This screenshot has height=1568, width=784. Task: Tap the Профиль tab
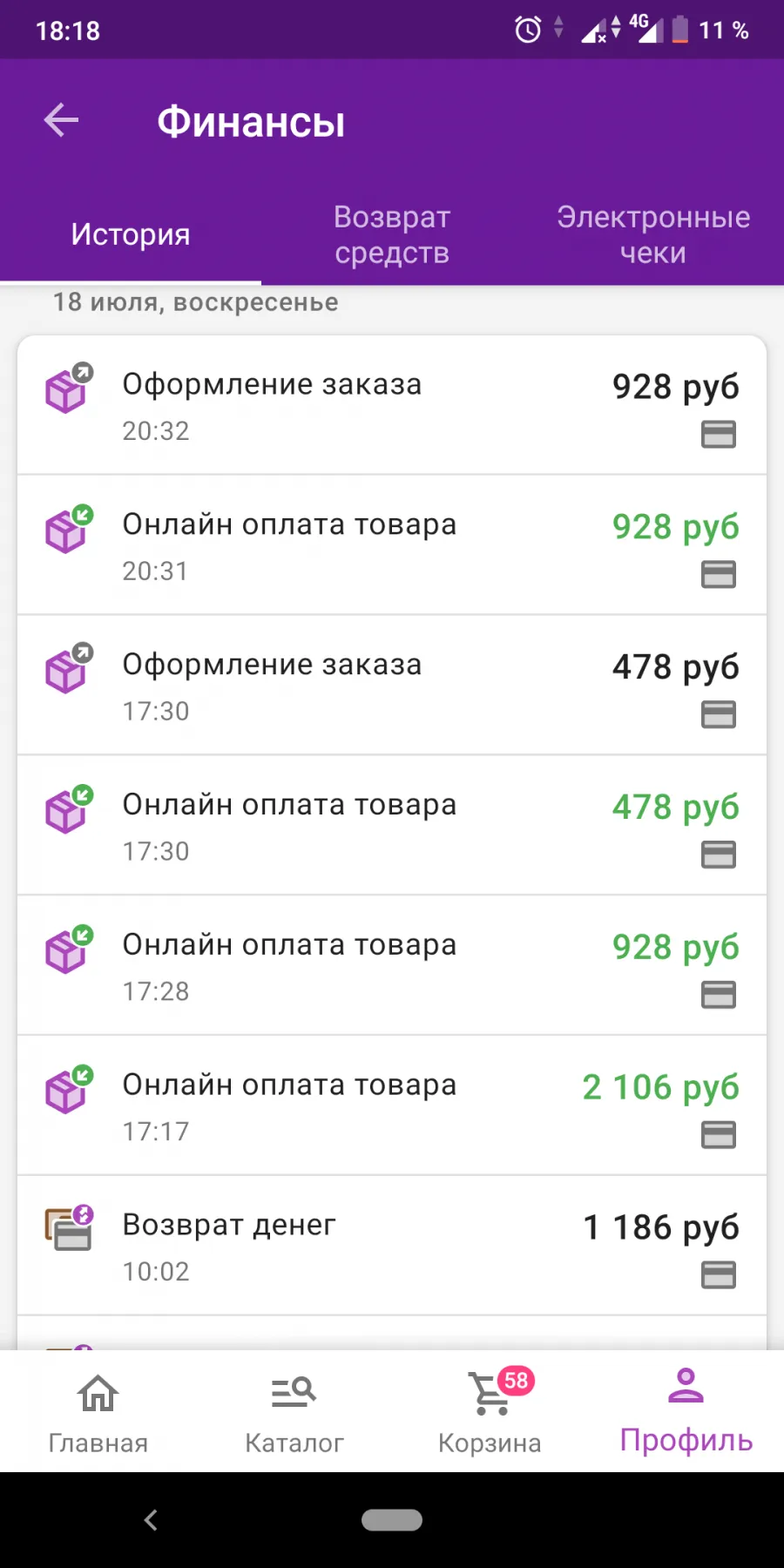point(686,1412)
